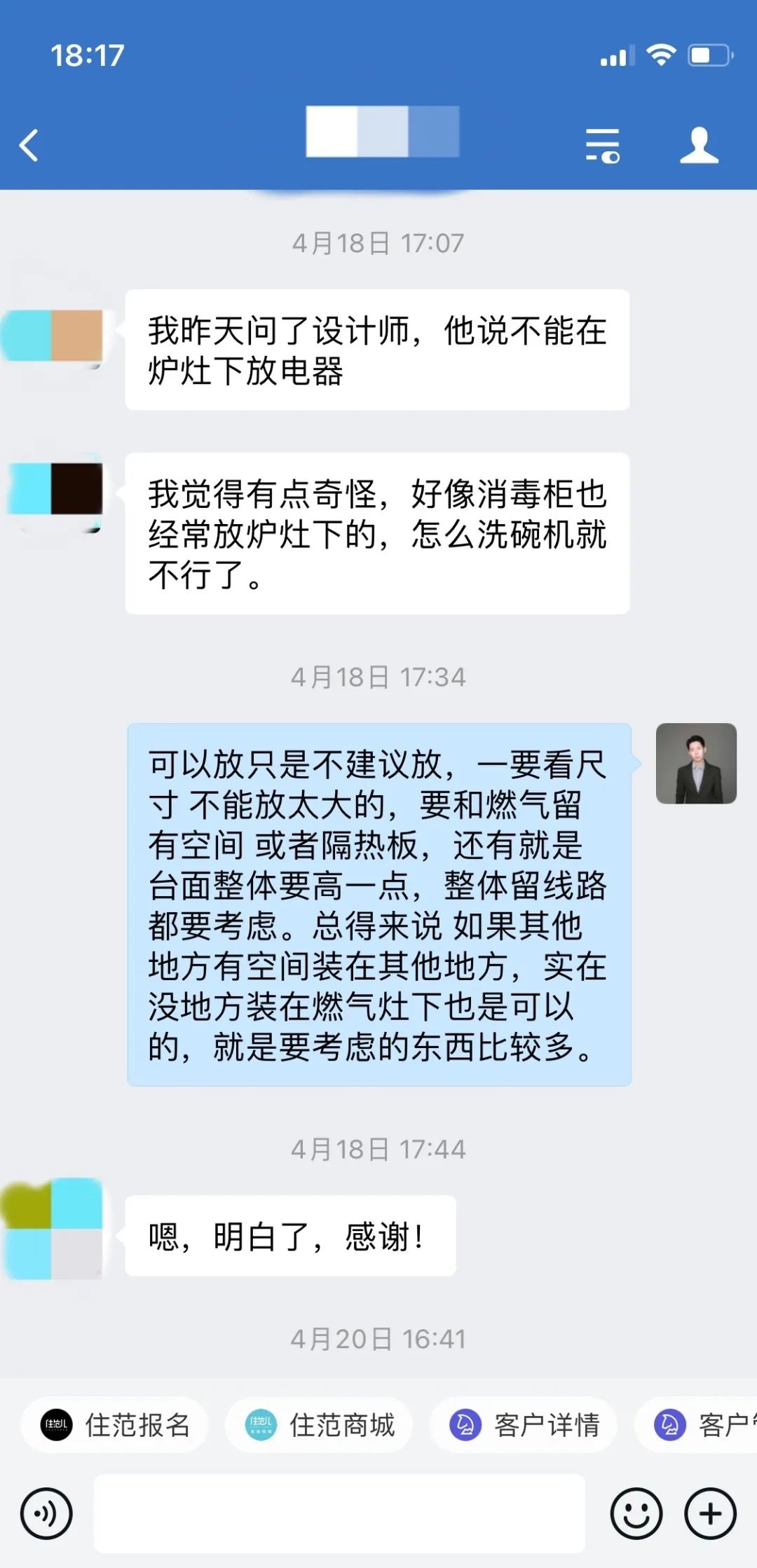Viewport: 757px width, 1568px height.
Task: Go back from the chat
Action: pos(29,146)
